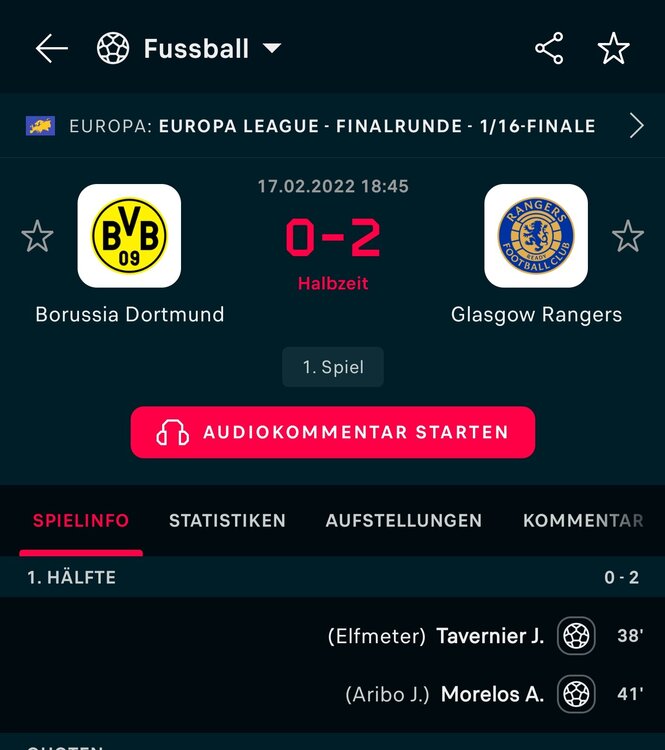This screenshot has height=750, width=665.
Task: Favorite Glasgow Rangers with the star
Action: [628, 237]
